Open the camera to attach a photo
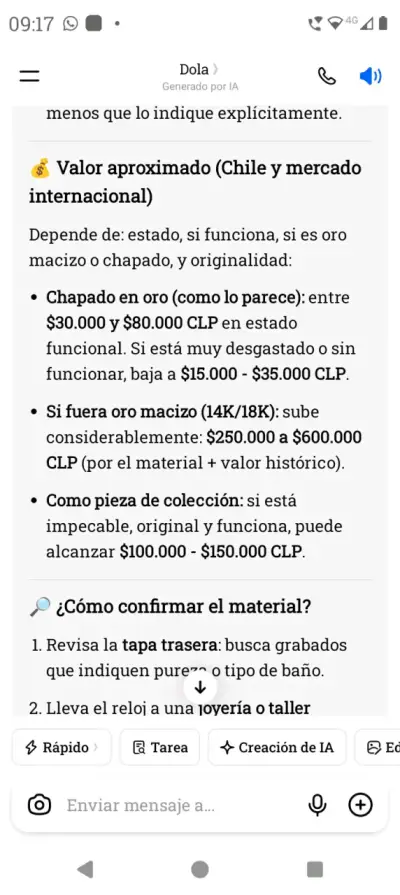Viewport: 400px width, 895px height. (x=39, y=805)
